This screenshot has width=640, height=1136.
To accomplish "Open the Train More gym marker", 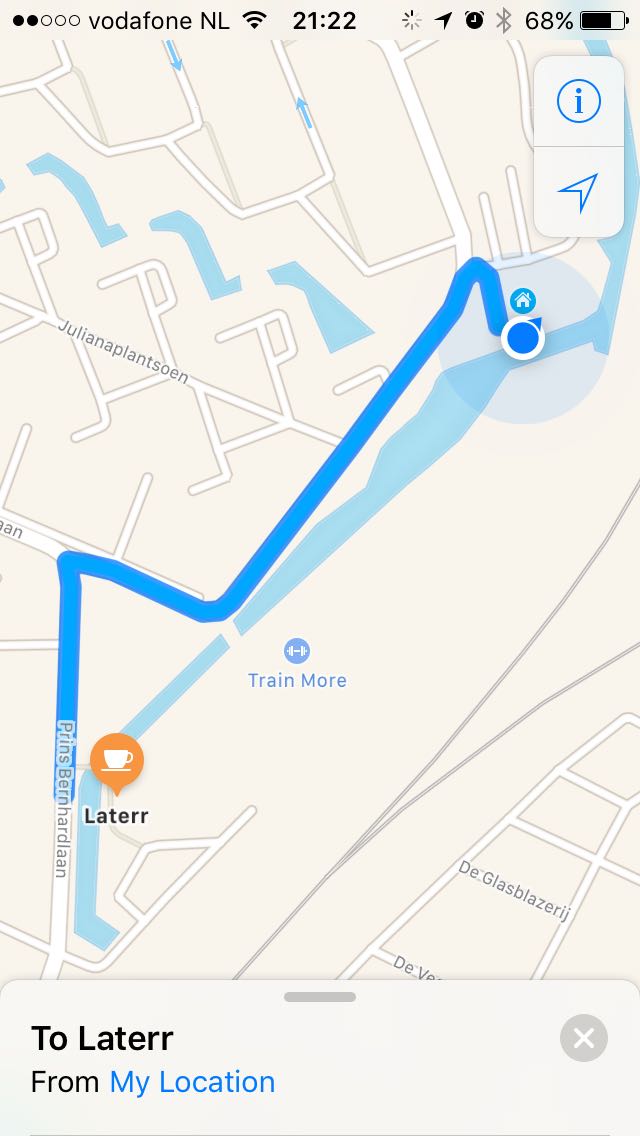I will click(297, 651).
